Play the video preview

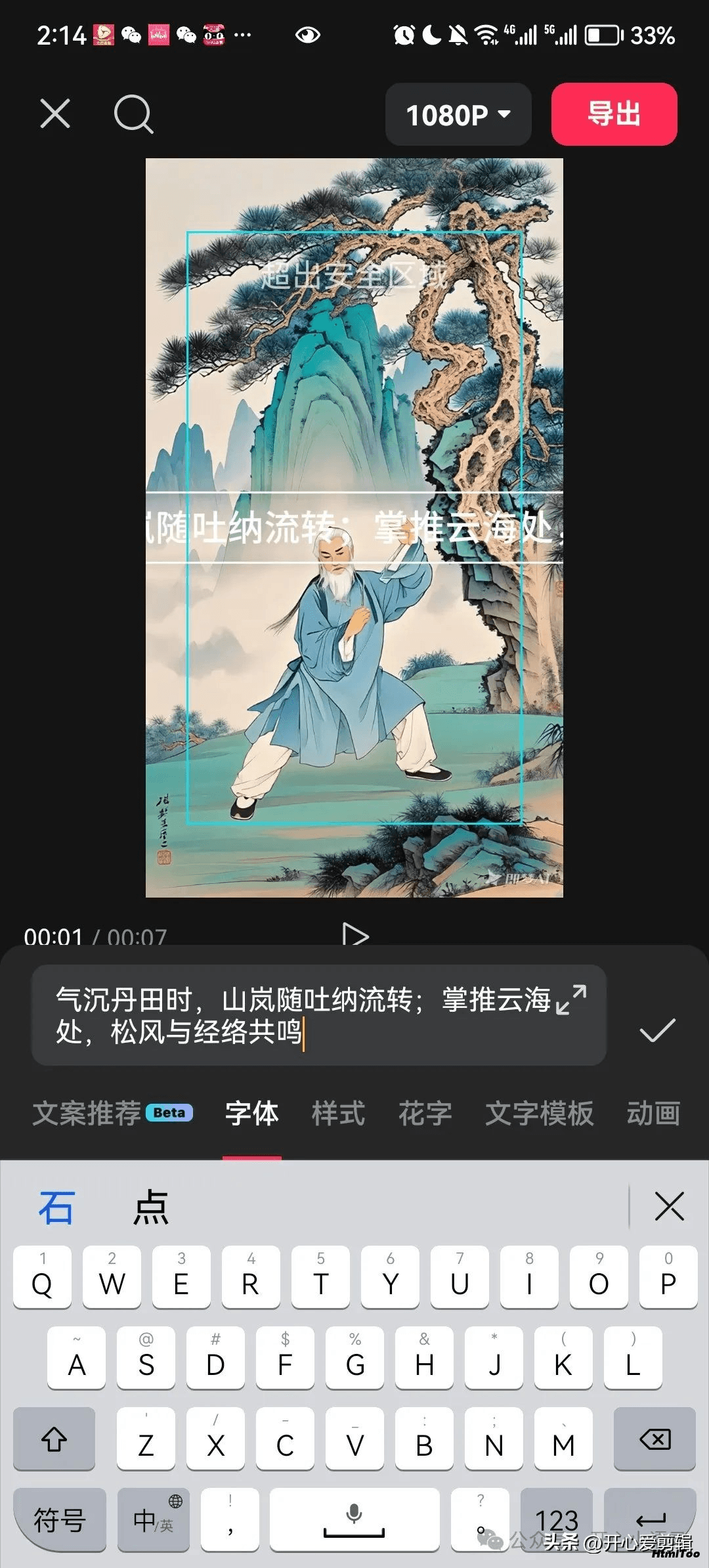[x=355, y=935]
